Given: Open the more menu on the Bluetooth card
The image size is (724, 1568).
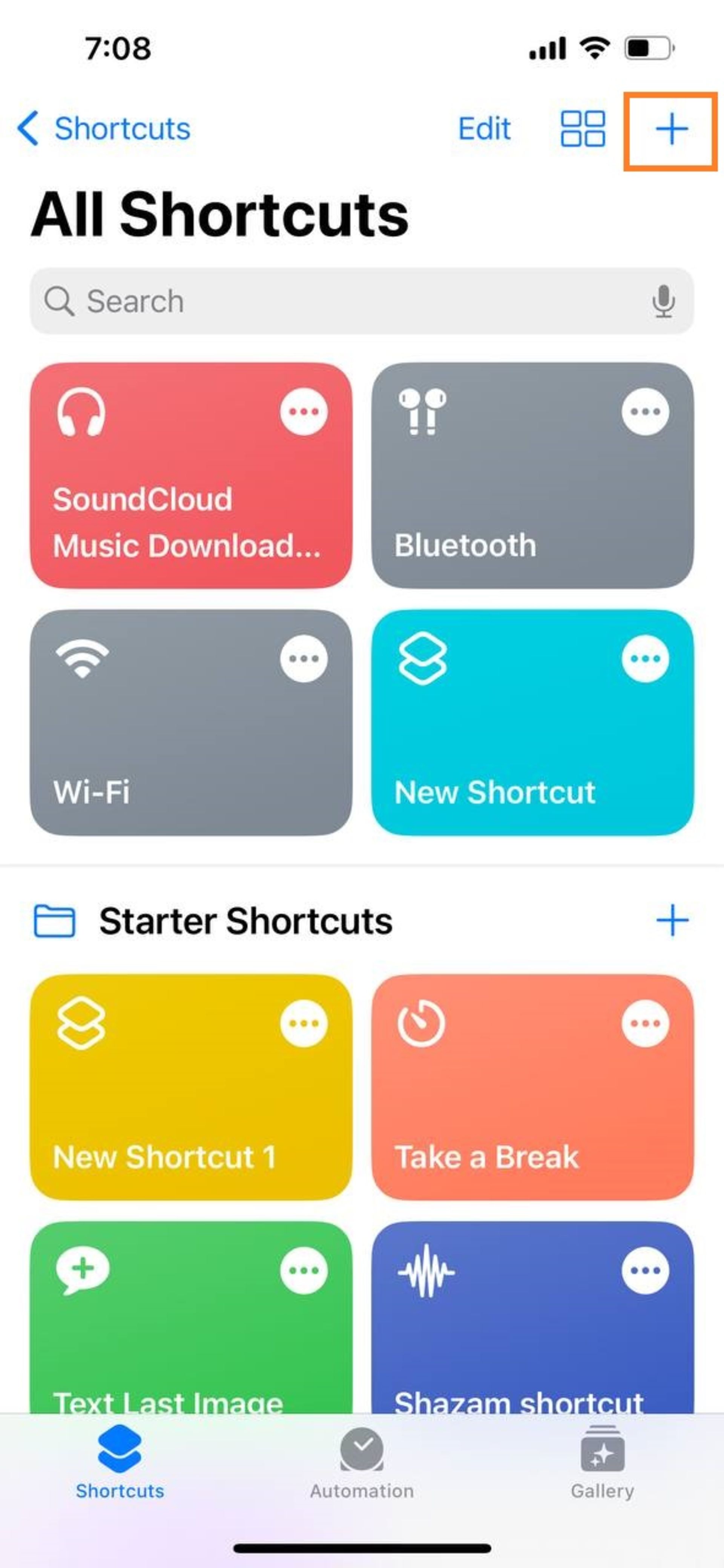Looking at the screenshot, I should tap(646, 411).
